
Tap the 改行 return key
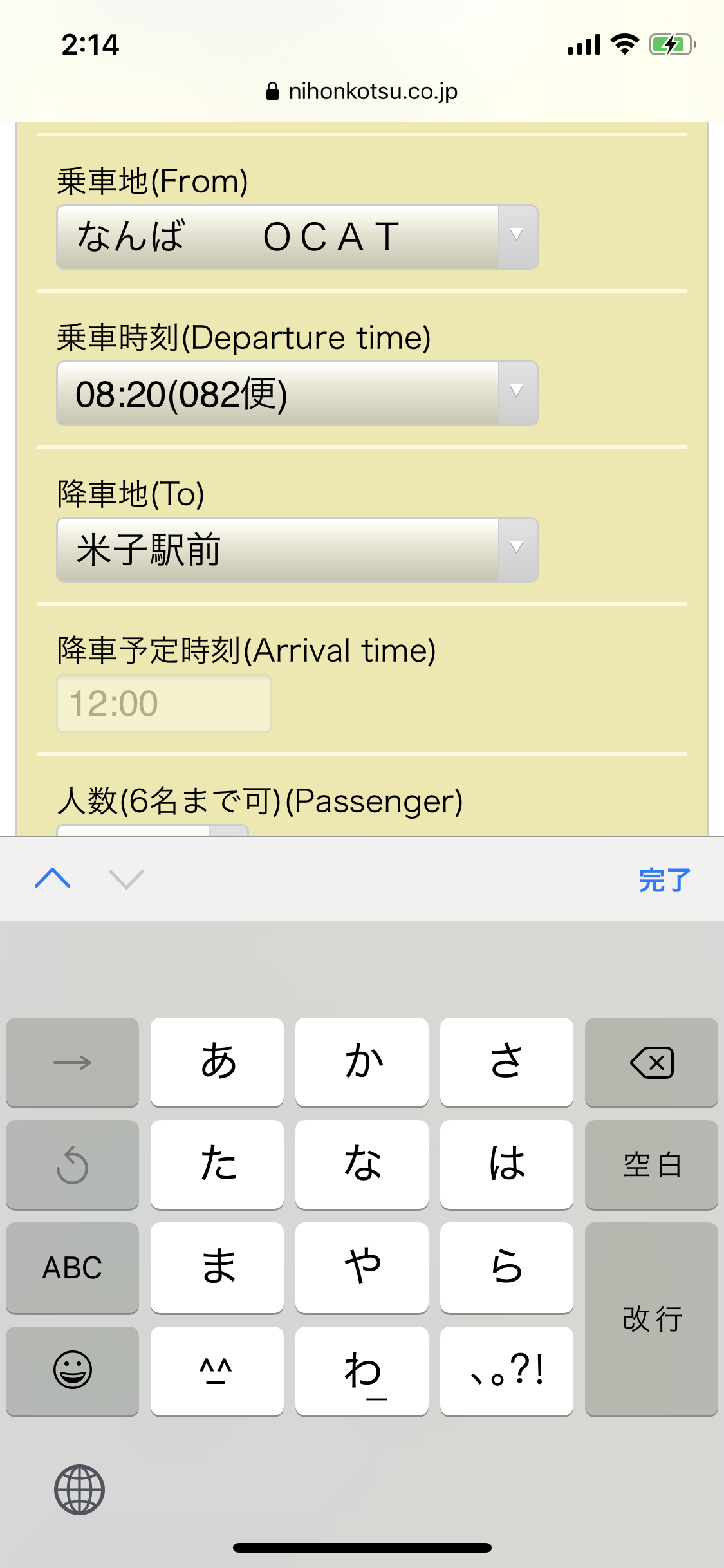651,1319
